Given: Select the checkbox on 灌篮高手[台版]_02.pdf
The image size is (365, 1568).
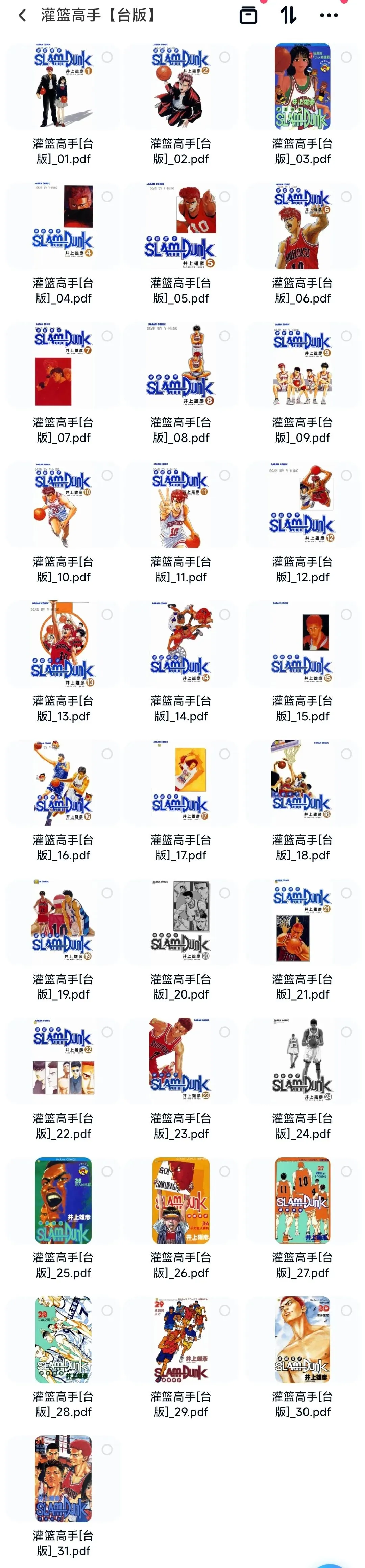Looking at the screenshot, I should 225,57.
